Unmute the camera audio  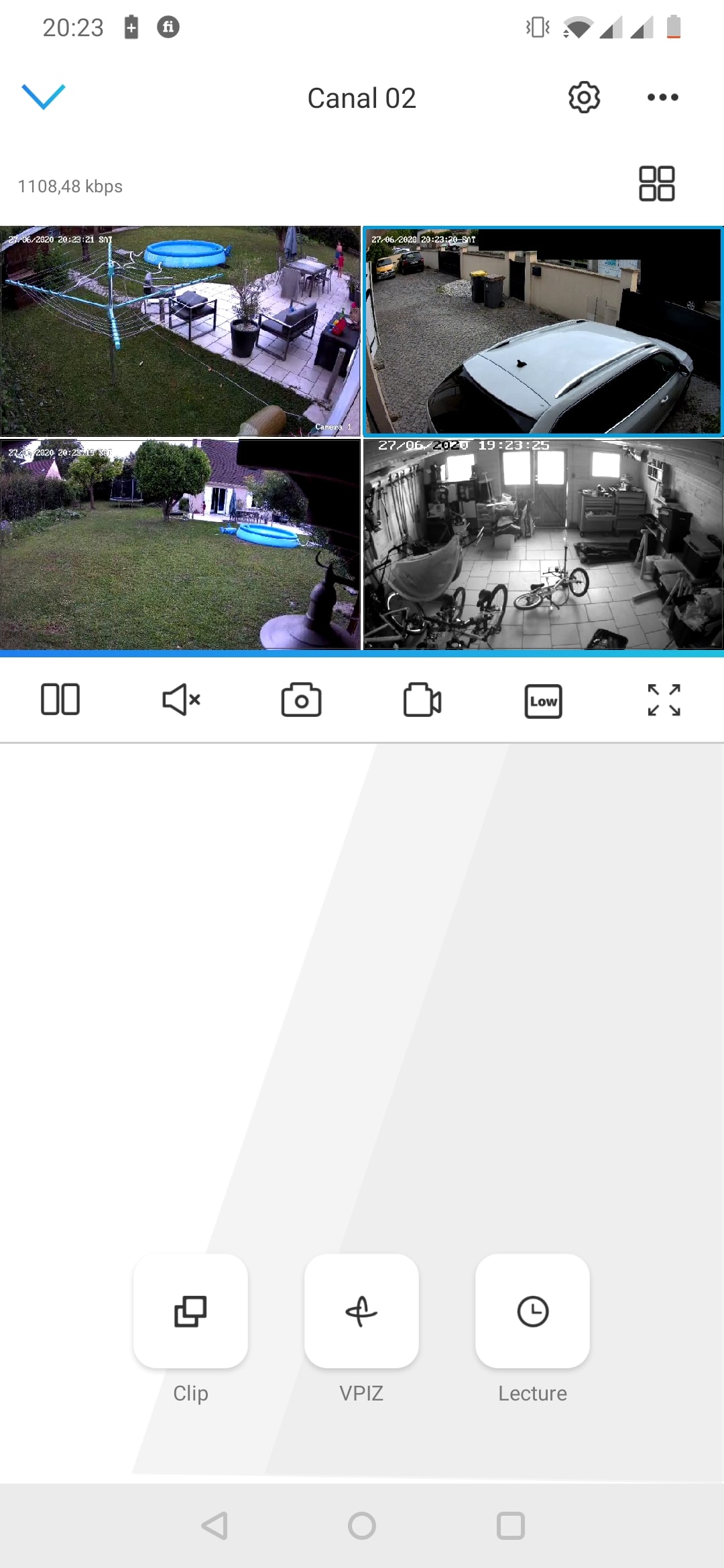pos(181,700)
